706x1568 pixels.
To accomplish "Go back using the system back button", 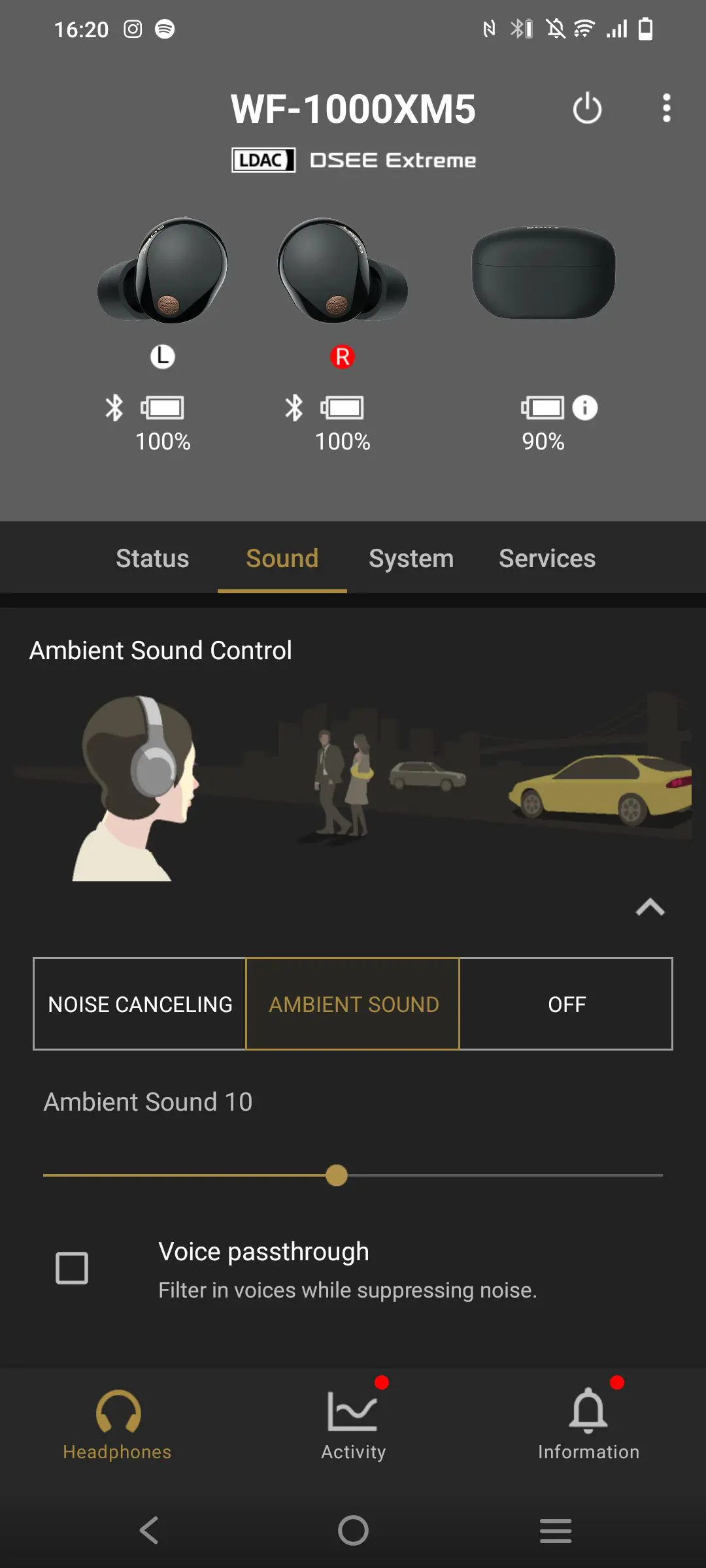I will tap(149, 1530).
